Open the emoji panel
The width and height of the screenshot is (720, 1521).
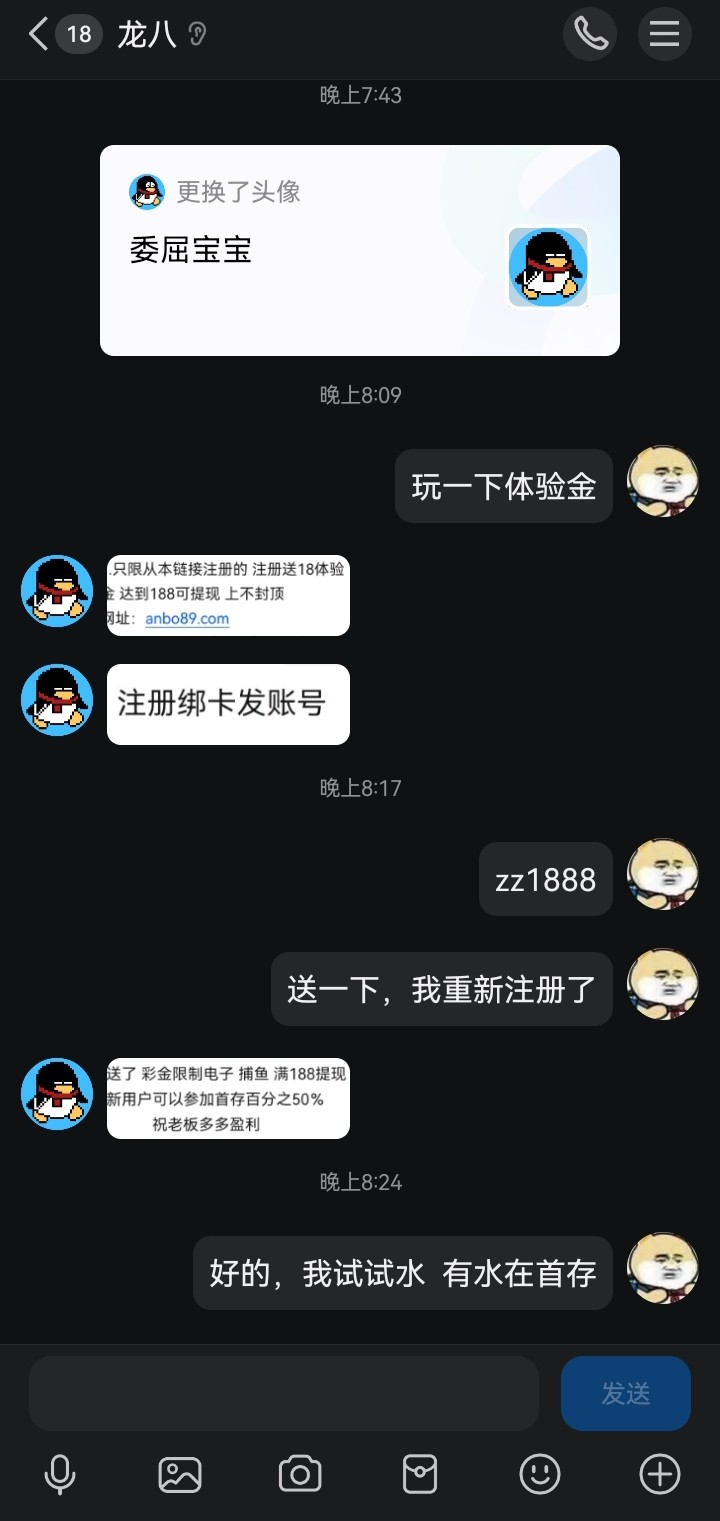coord(540,1474)
